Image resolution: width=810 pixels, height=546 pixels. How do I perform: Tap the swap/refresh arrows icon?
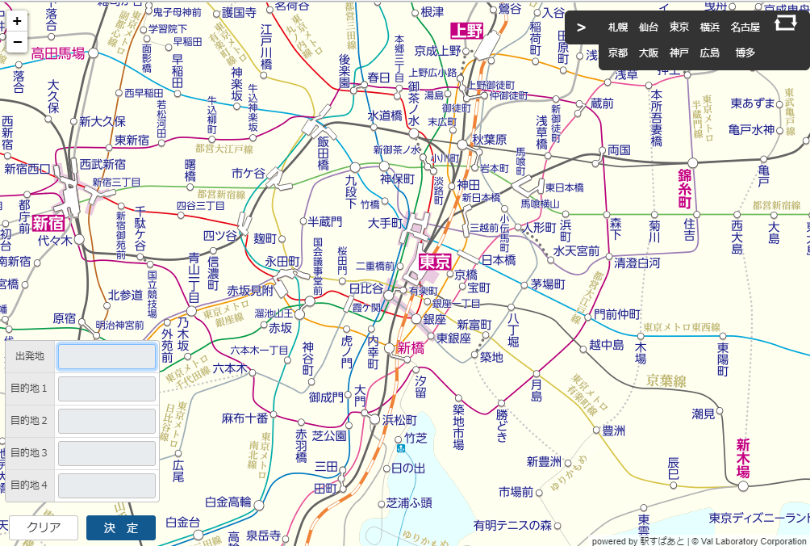[787, 25]
